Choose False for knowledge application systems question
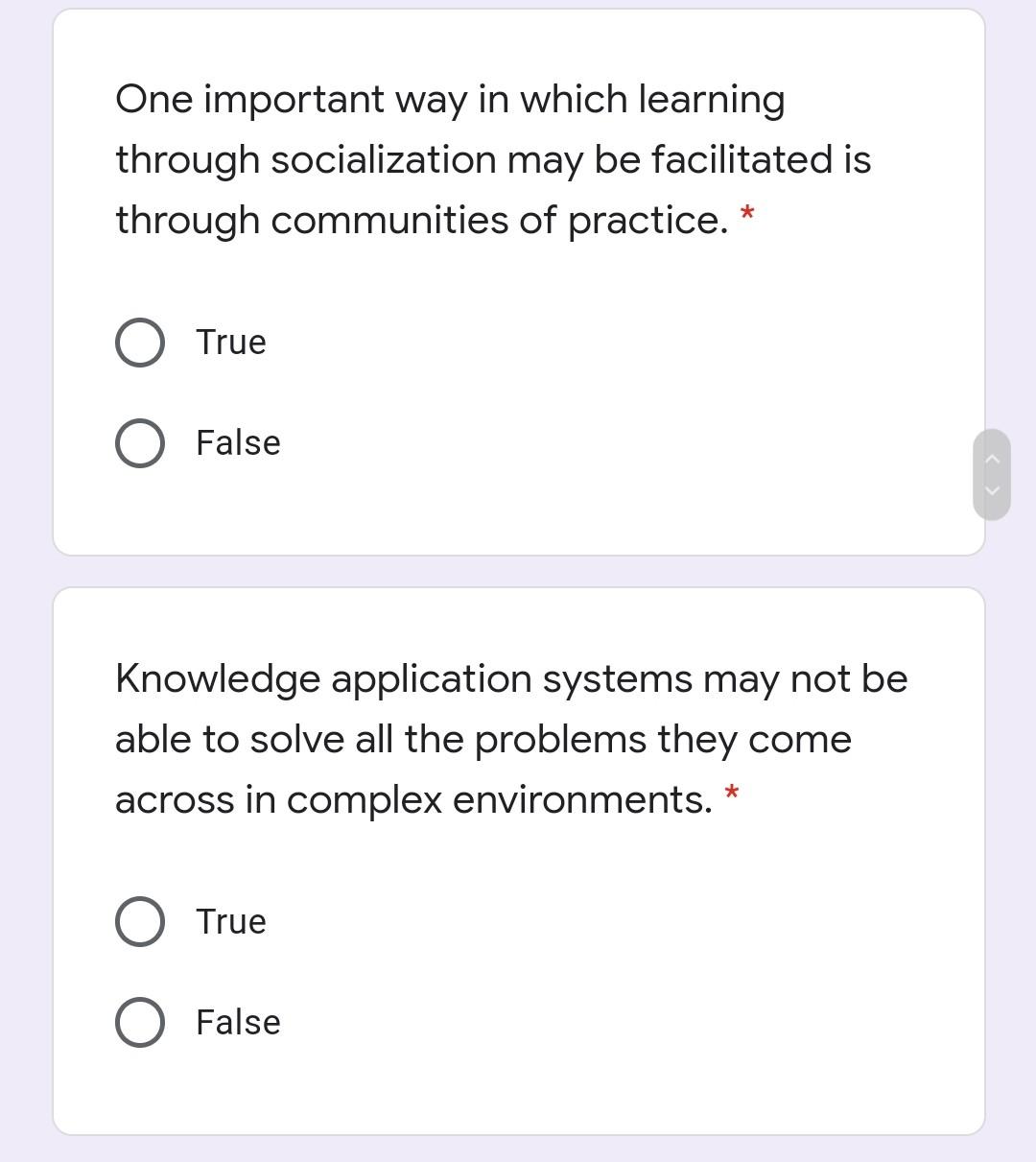1036x1162 pixels. click(x=140, y=1023)
